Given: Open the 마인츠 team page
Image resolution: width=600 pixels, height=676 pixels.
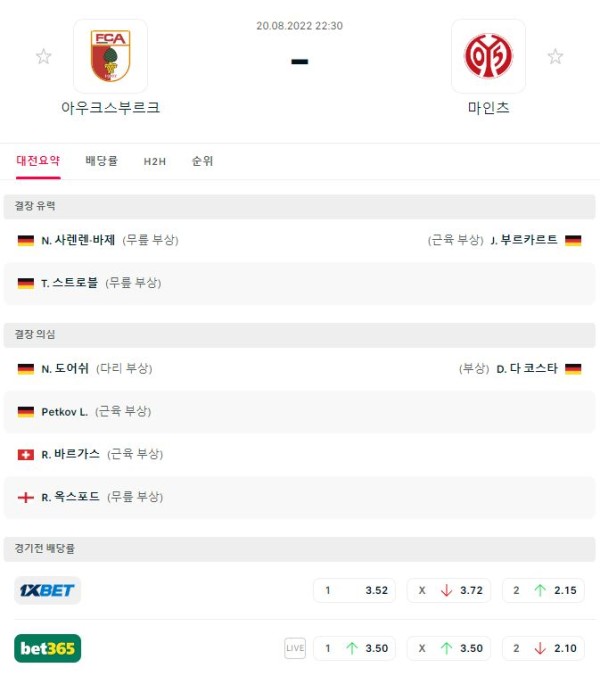Looking at the screenshot, I should click(488, 57).
